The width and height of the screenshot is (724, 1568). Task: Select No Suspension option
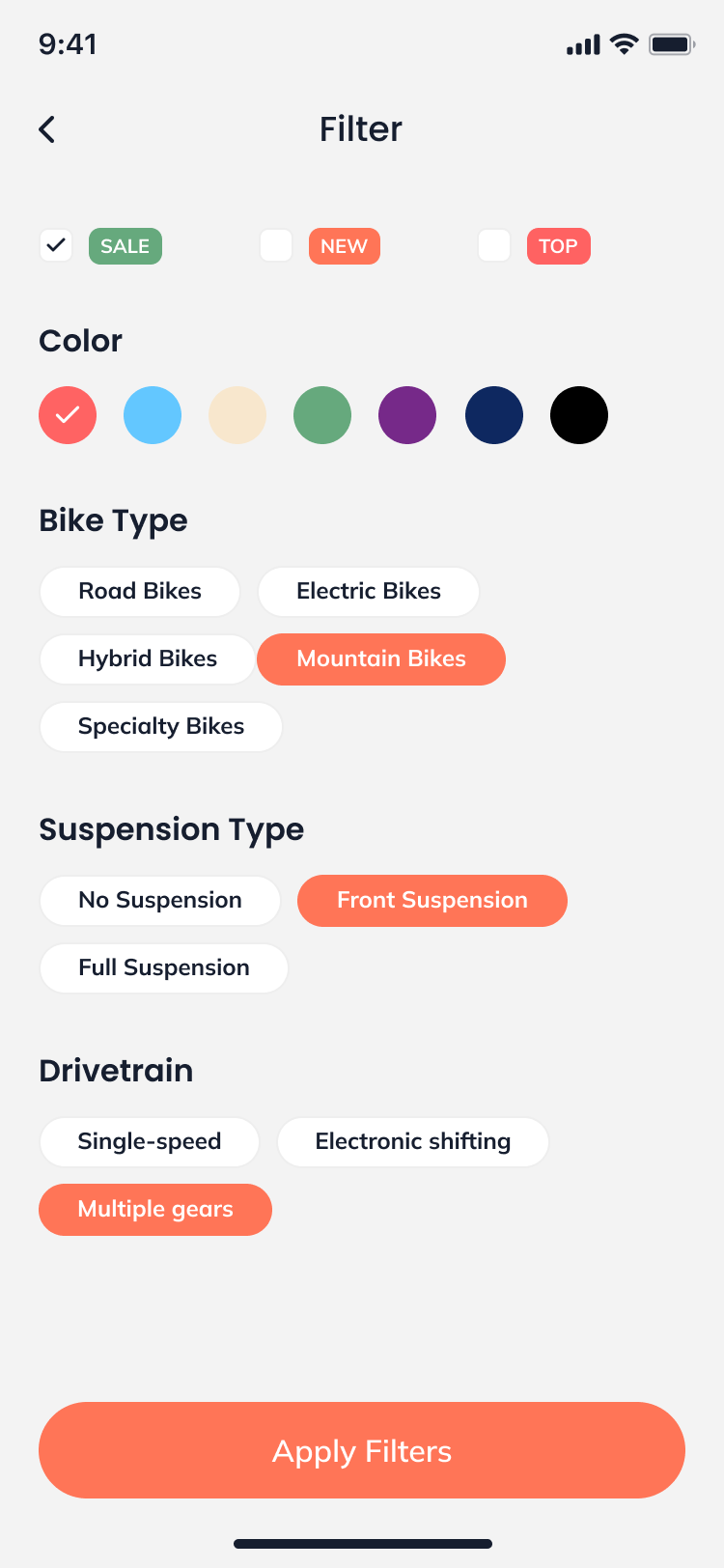click(x=160, y=900)
